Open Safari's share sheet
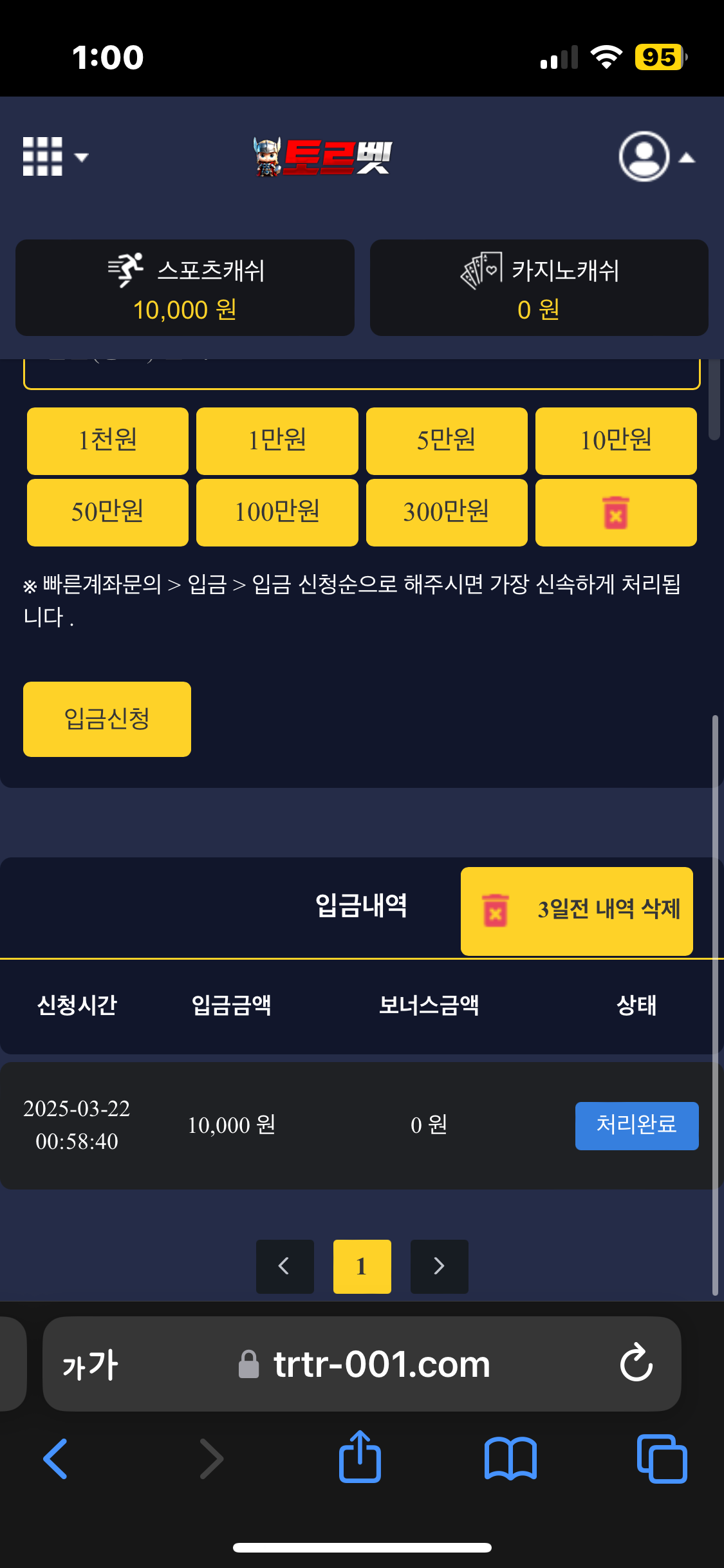 (360, 1457)
